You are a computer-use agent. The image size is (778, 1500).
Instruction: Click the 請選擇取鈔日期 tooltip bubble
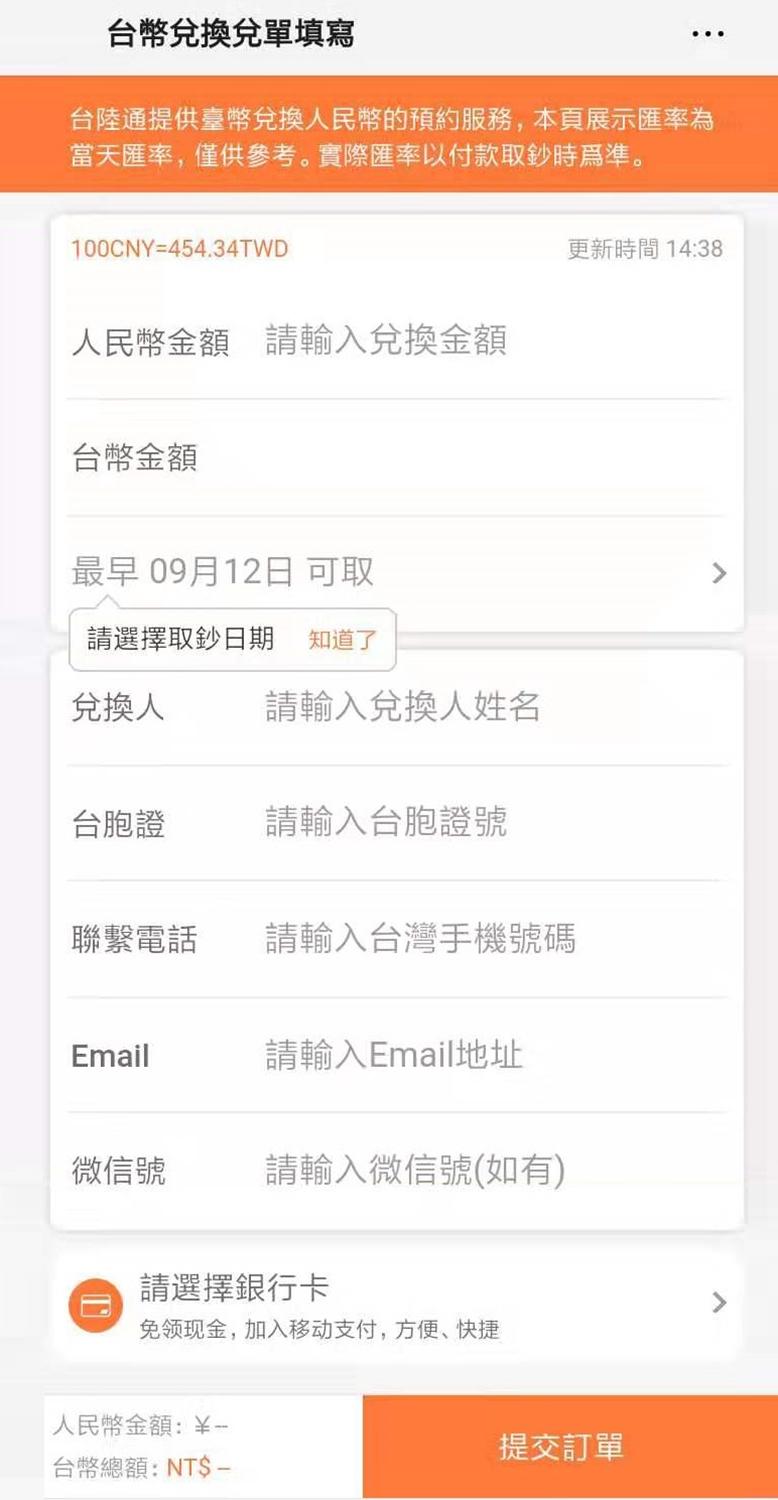point(180,640)
